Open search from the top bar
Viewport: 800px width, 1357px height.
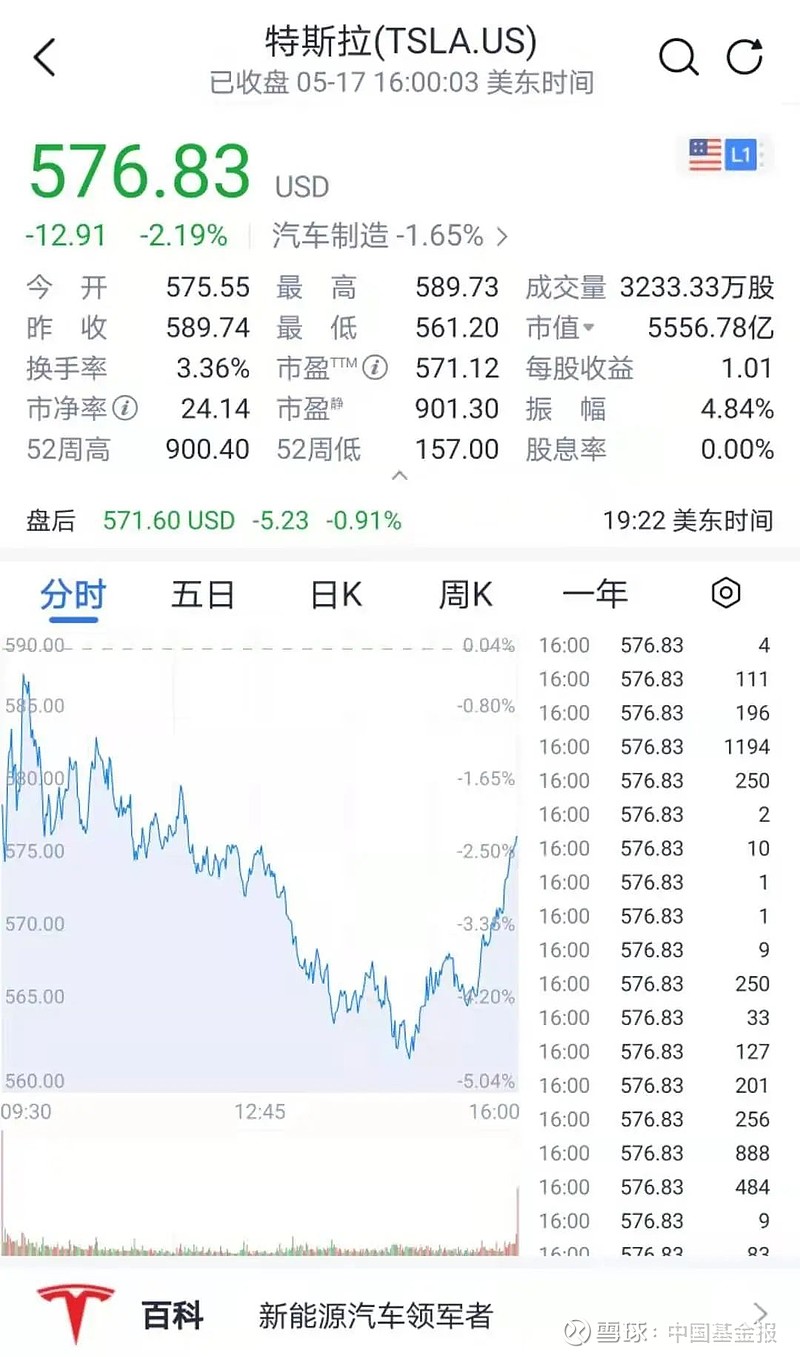[x=678, y=58]
